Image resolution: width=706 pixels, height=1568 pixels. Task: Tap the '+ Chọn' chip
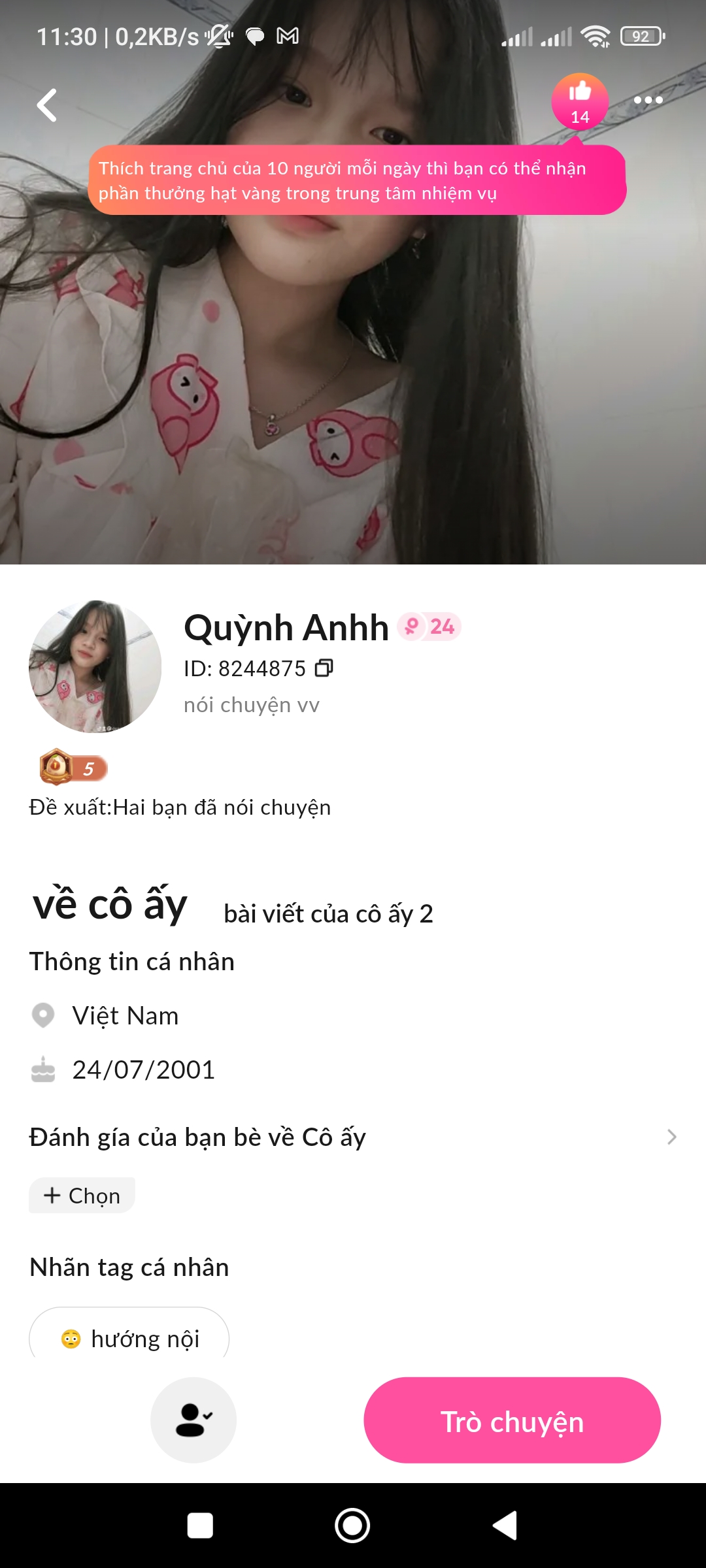click(82, 1196)
